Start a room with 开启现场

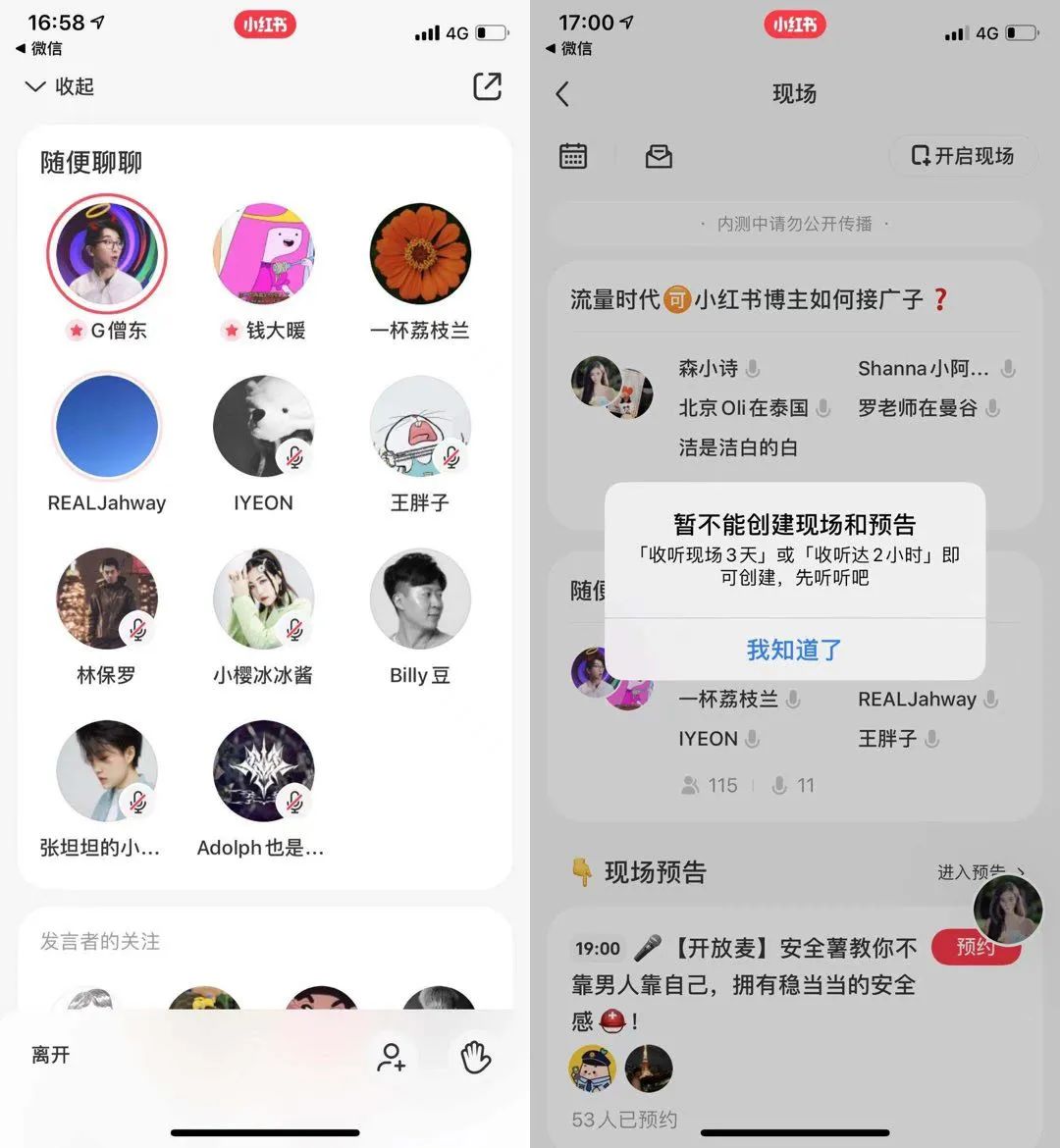[962, 156]
